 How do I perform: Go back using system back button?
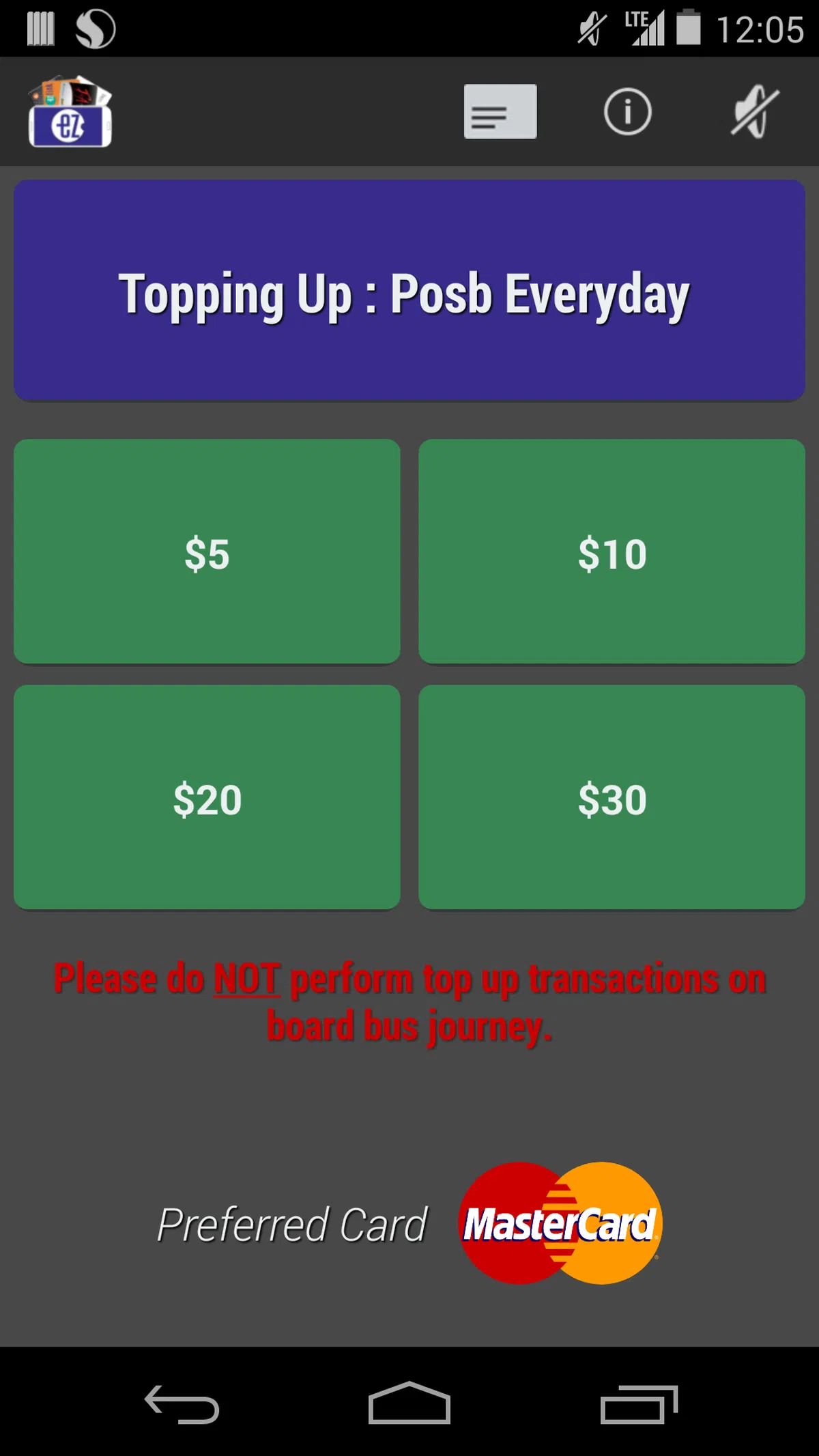(x=182, y=1403)
